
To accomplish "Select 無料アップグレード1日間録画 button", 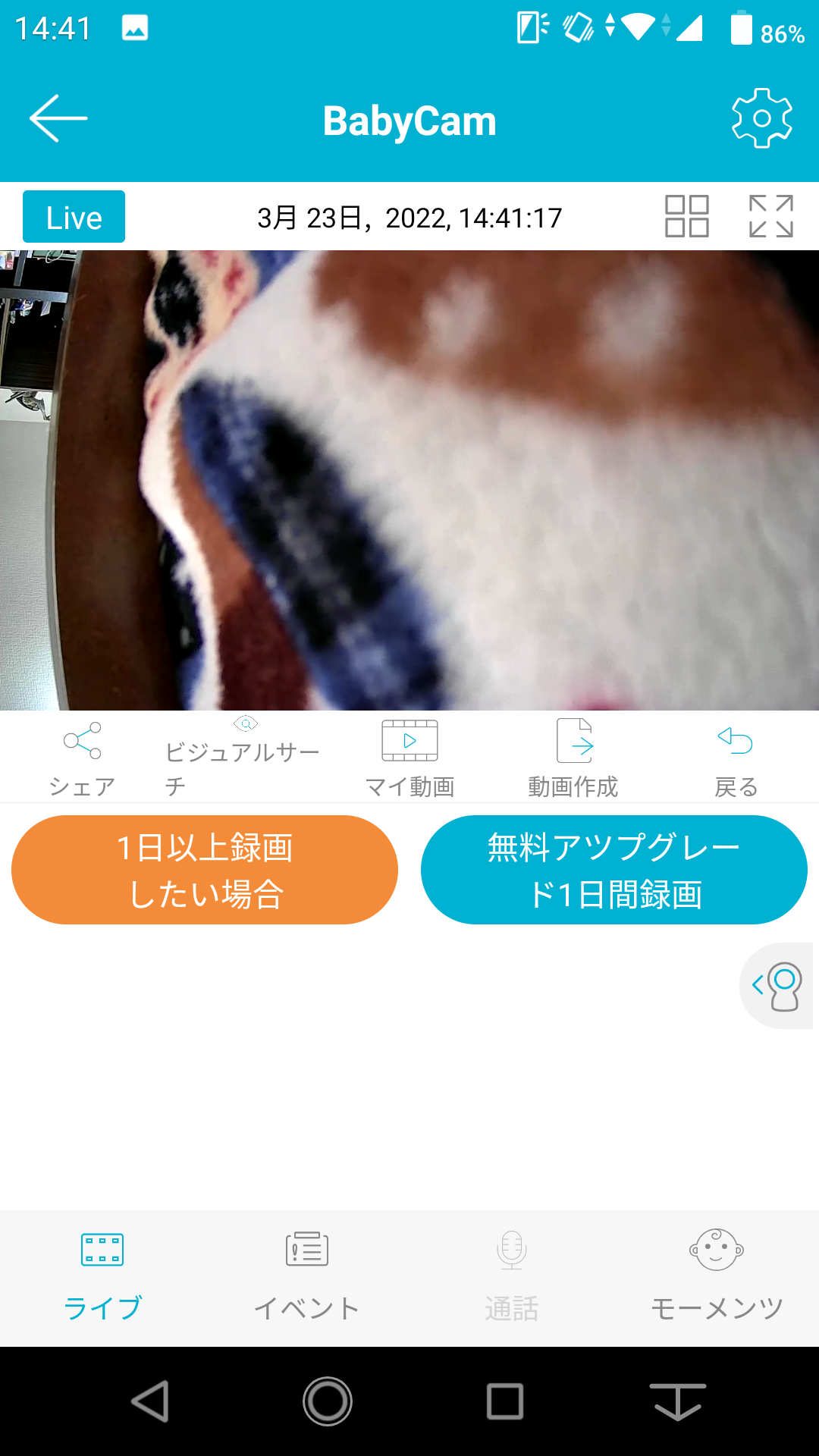I will [x=614, y=870].
